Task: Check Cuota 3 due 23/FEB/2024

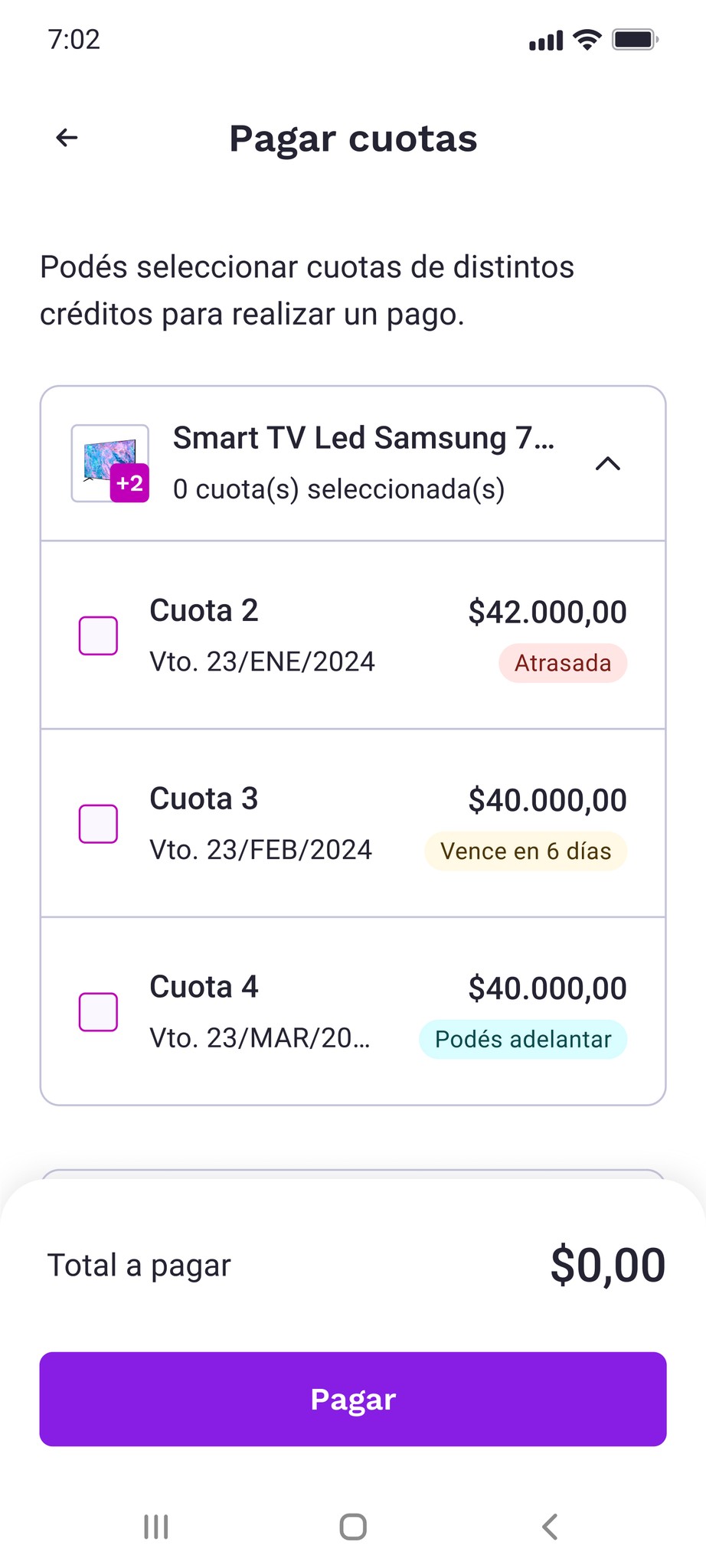Action: pyautogui.click(x=99, y=824)
